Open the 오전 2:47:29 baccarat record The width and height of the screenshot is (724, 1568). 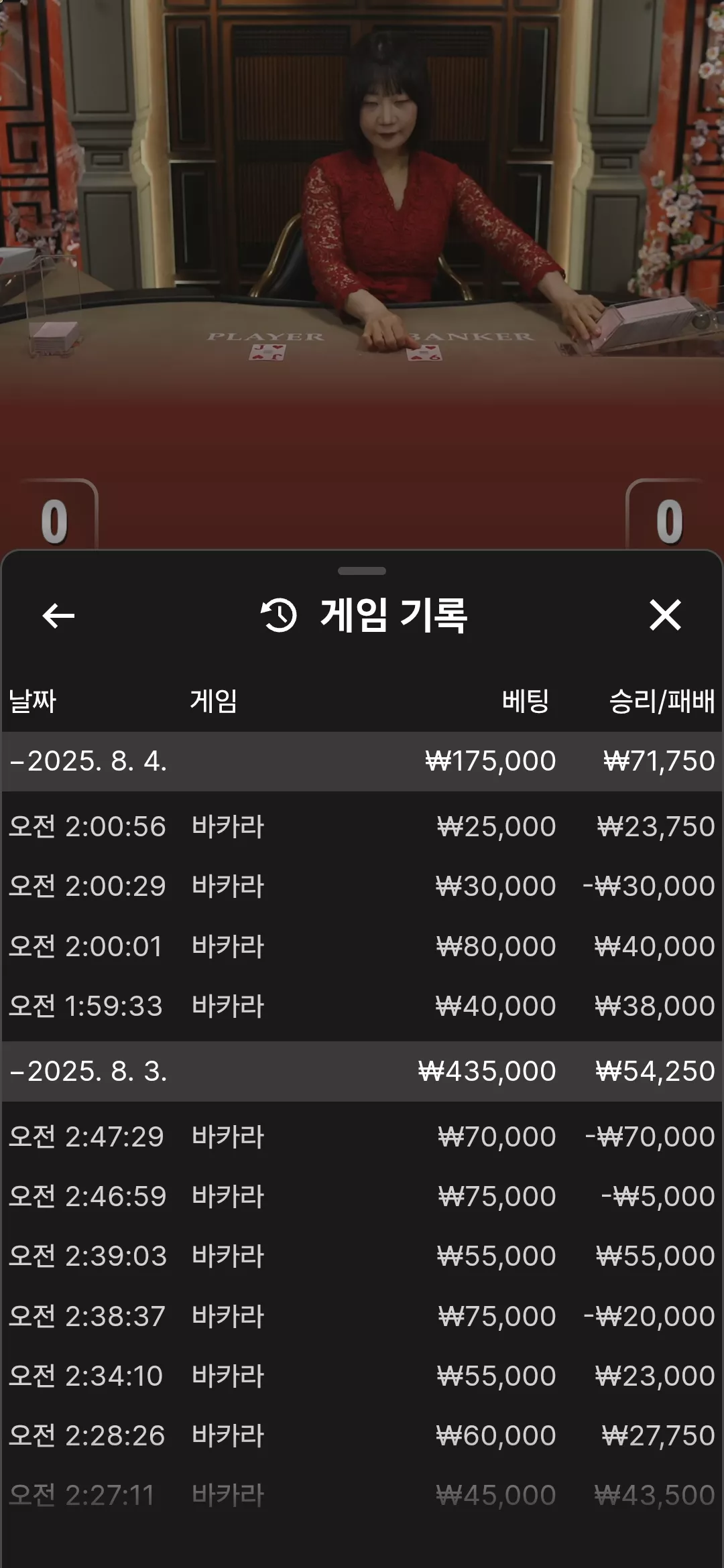(x=362, y=1136)
